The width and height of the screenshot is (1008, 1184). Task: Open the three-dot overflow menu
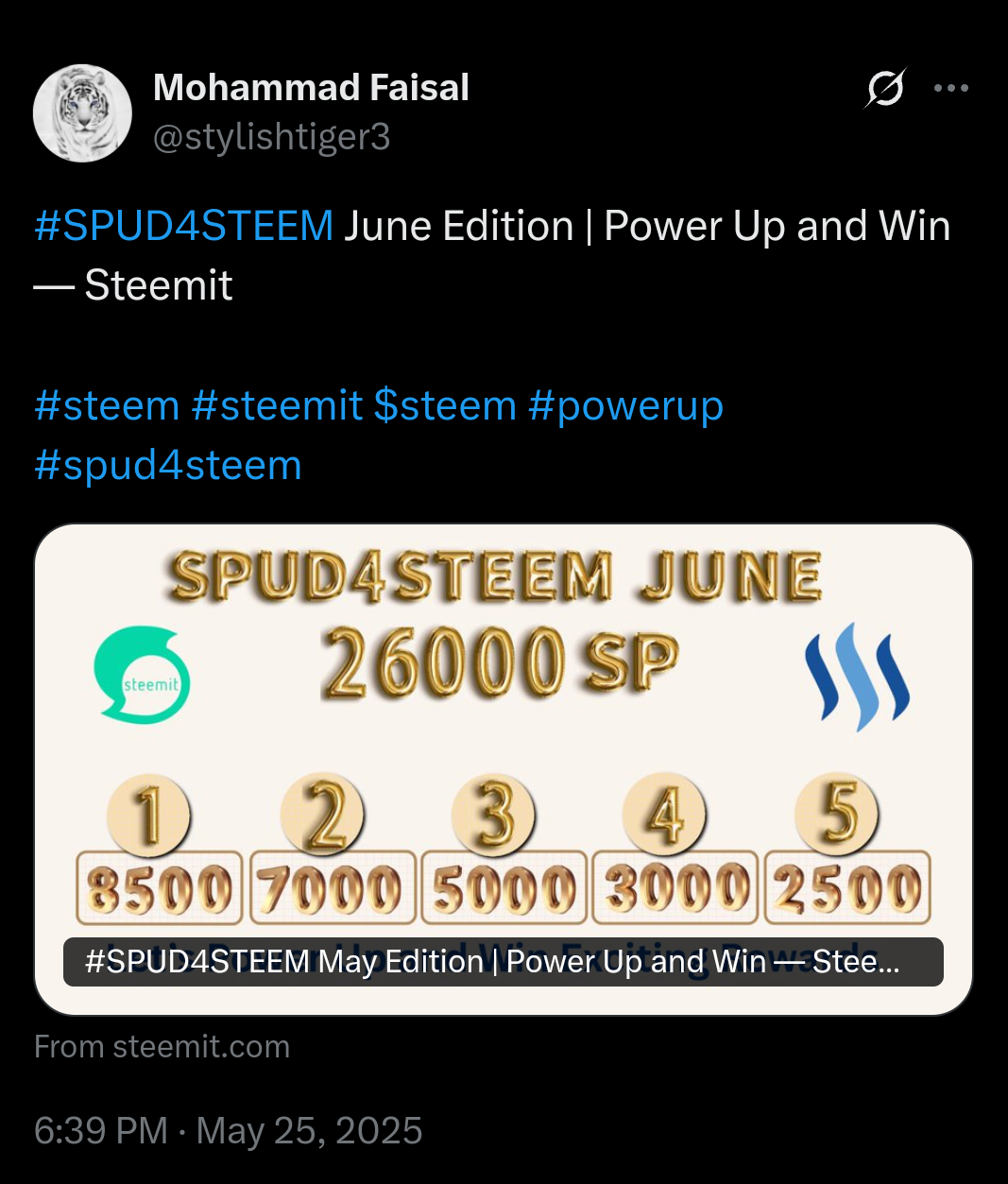950,88
